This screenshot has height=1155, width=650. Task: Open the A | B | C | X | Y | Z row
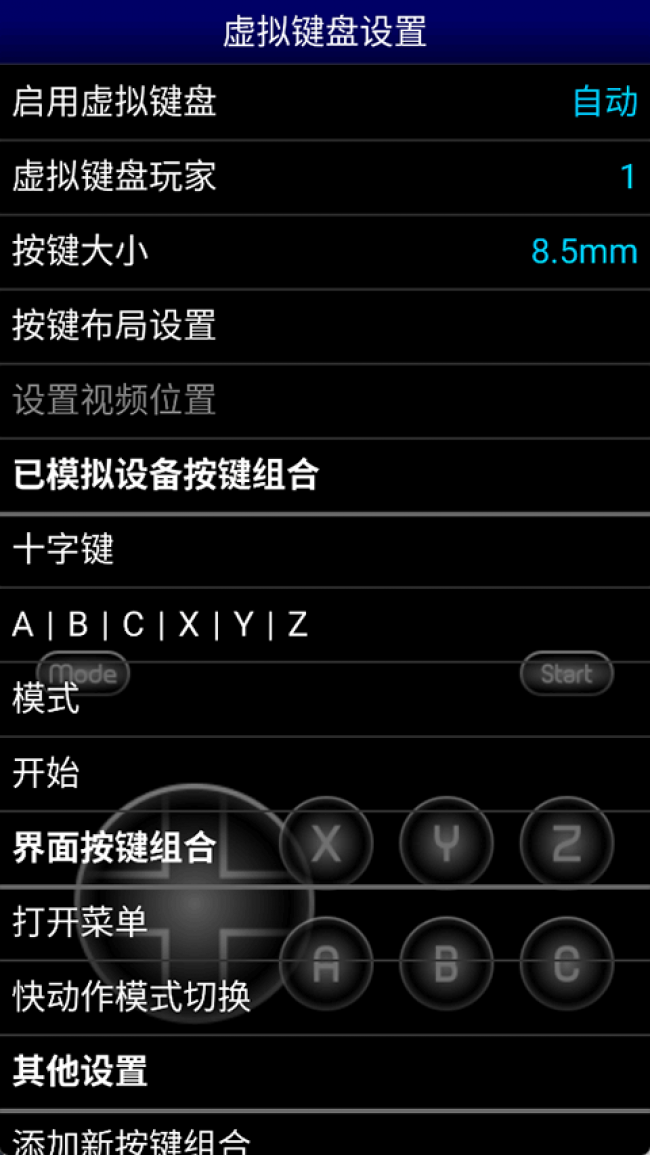tap(325, 625)
